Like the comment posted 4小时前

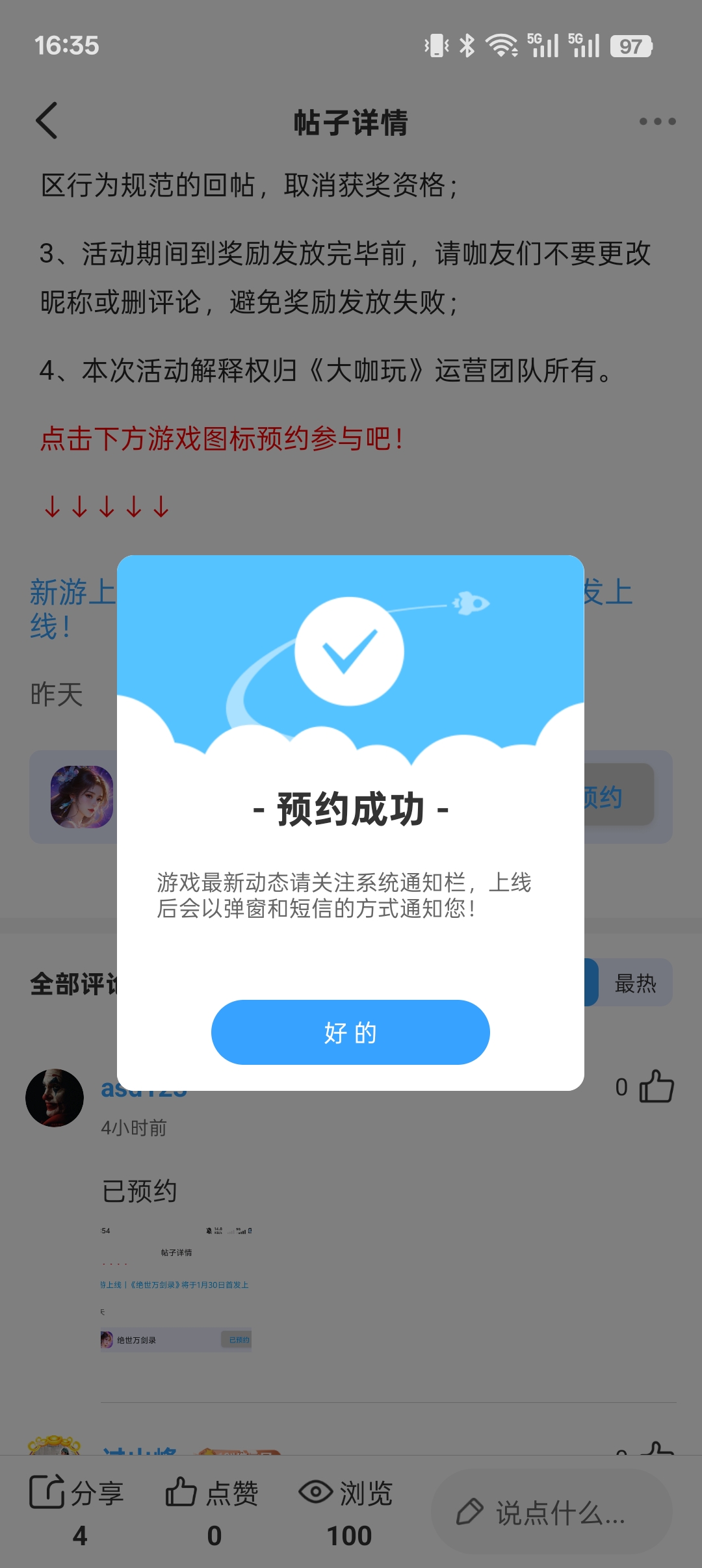coord(656,1086)
